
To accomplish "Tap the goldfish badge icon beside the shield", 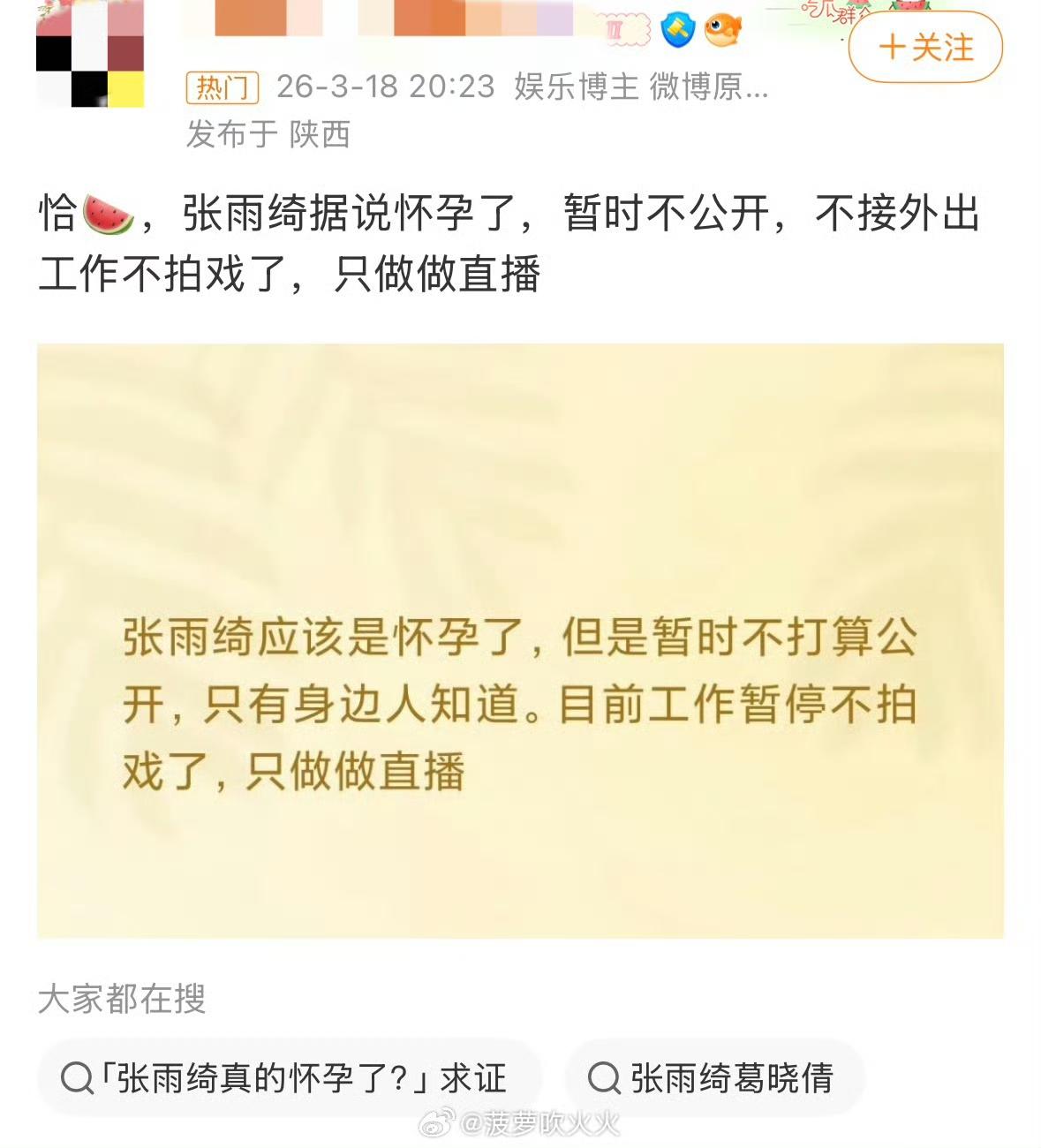I will 724,28.
